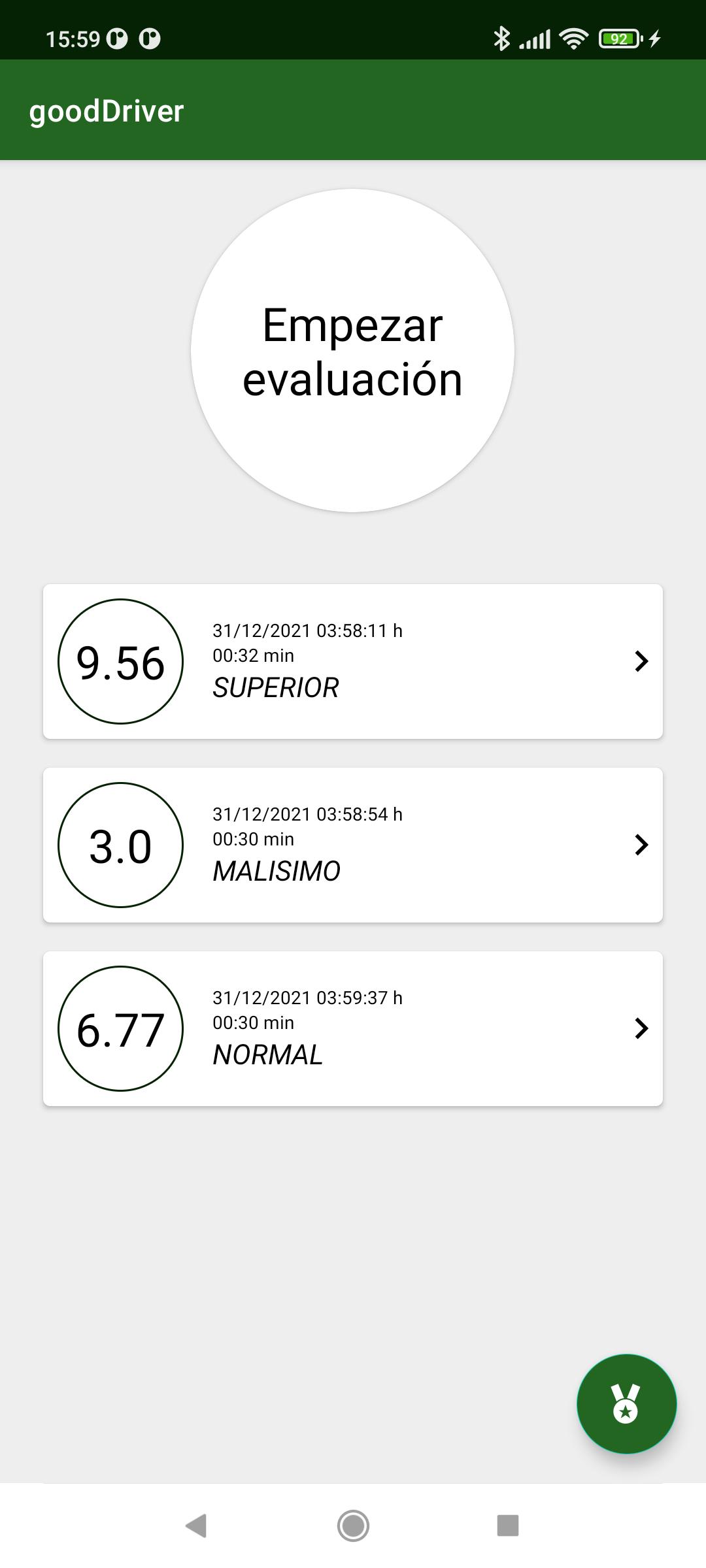Open the MALISIMO evaluation scored 3.0
Screen dimensions: 706x1568
(353, 845)
